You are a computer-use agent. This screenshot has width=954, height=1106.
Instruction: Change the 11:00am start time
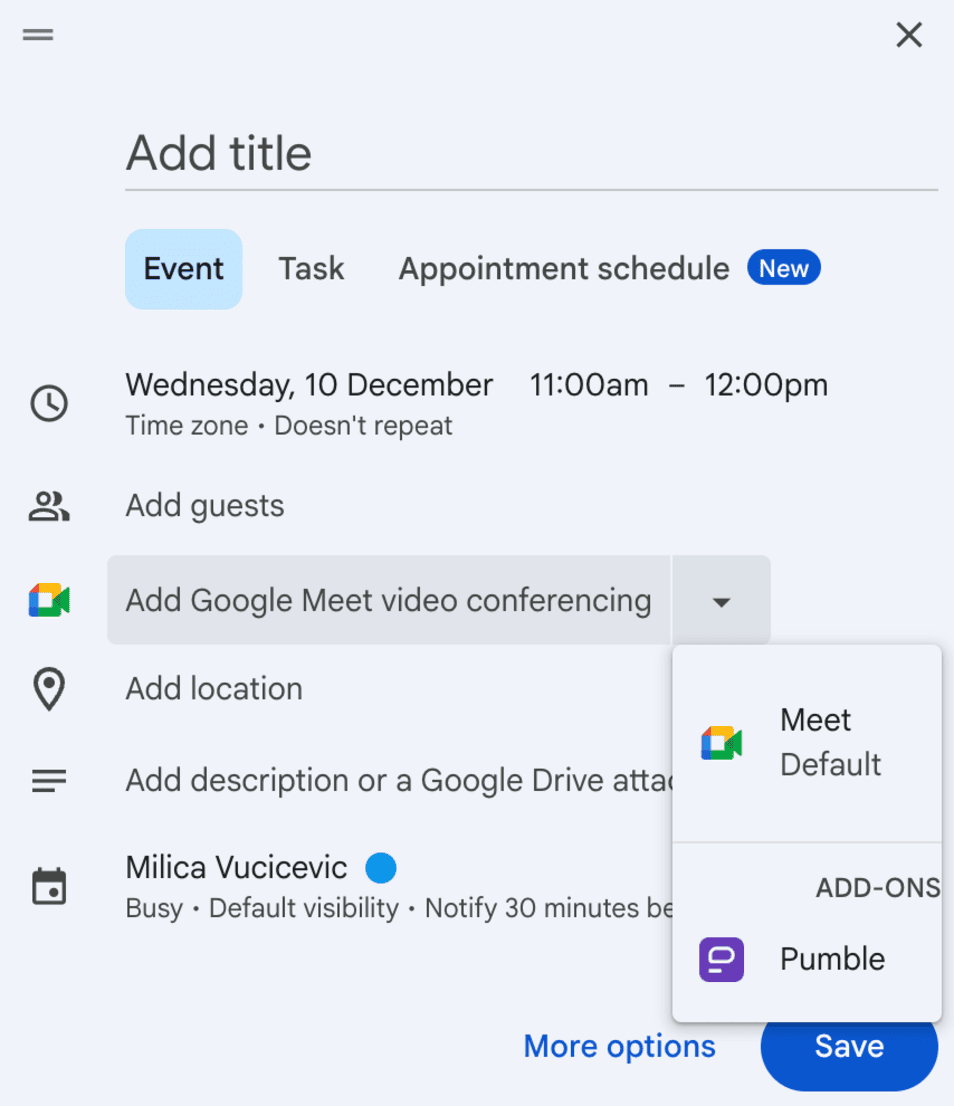589,384
